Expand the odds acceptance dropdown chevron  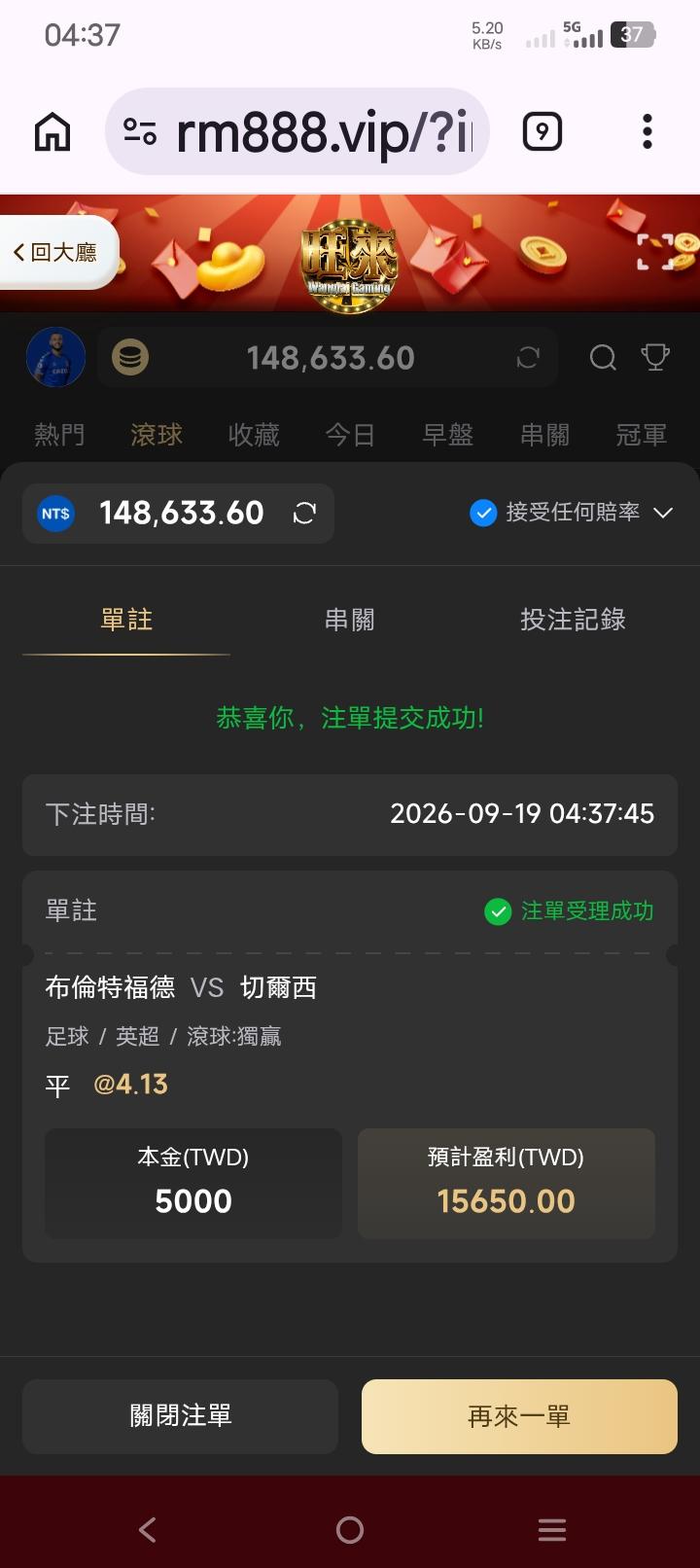663,513
